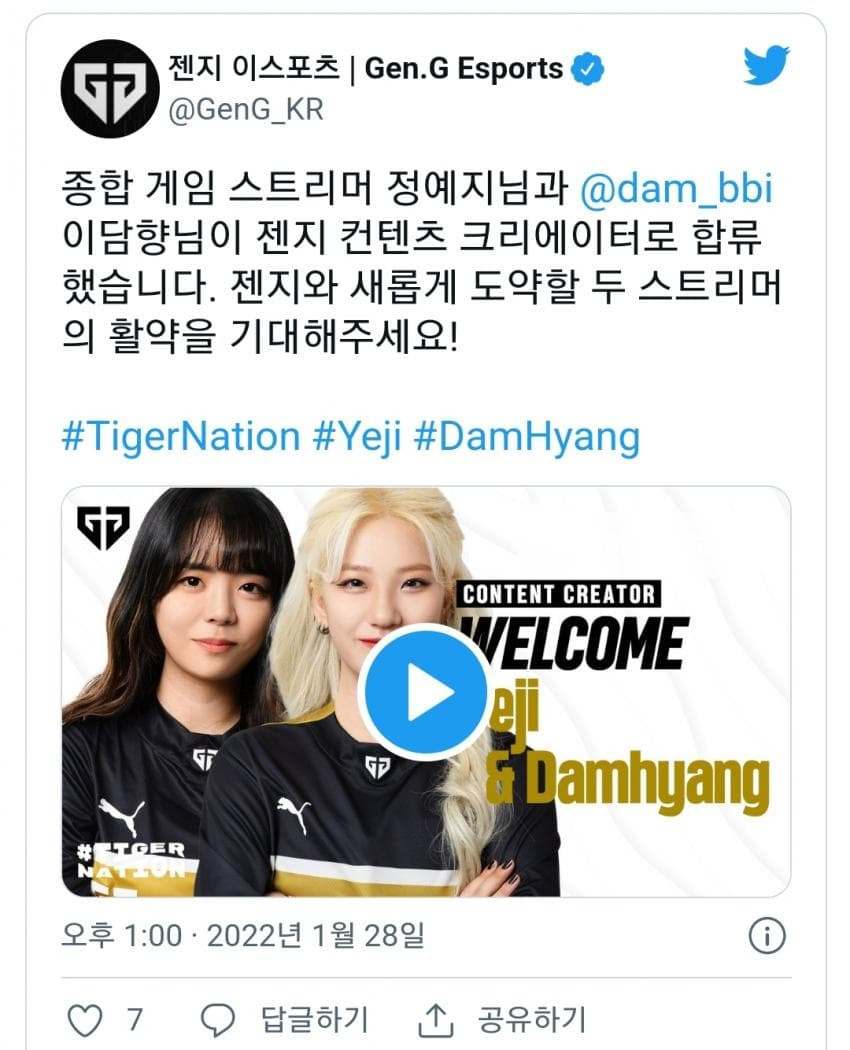Open the tweet info icon
Screen dimensions: 850x1050
coord(767,936)
